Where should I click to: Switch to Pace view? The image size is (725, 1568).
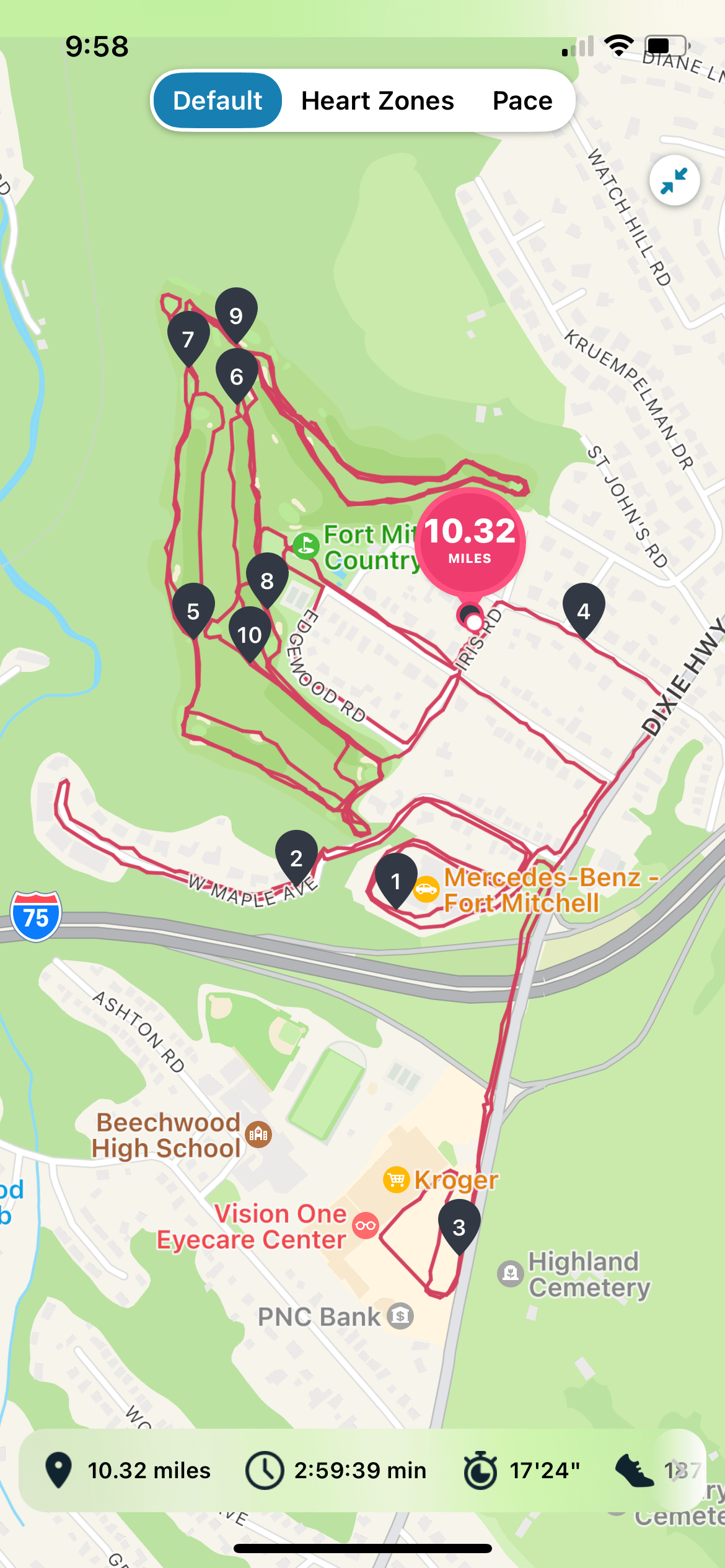click(522, 101)
